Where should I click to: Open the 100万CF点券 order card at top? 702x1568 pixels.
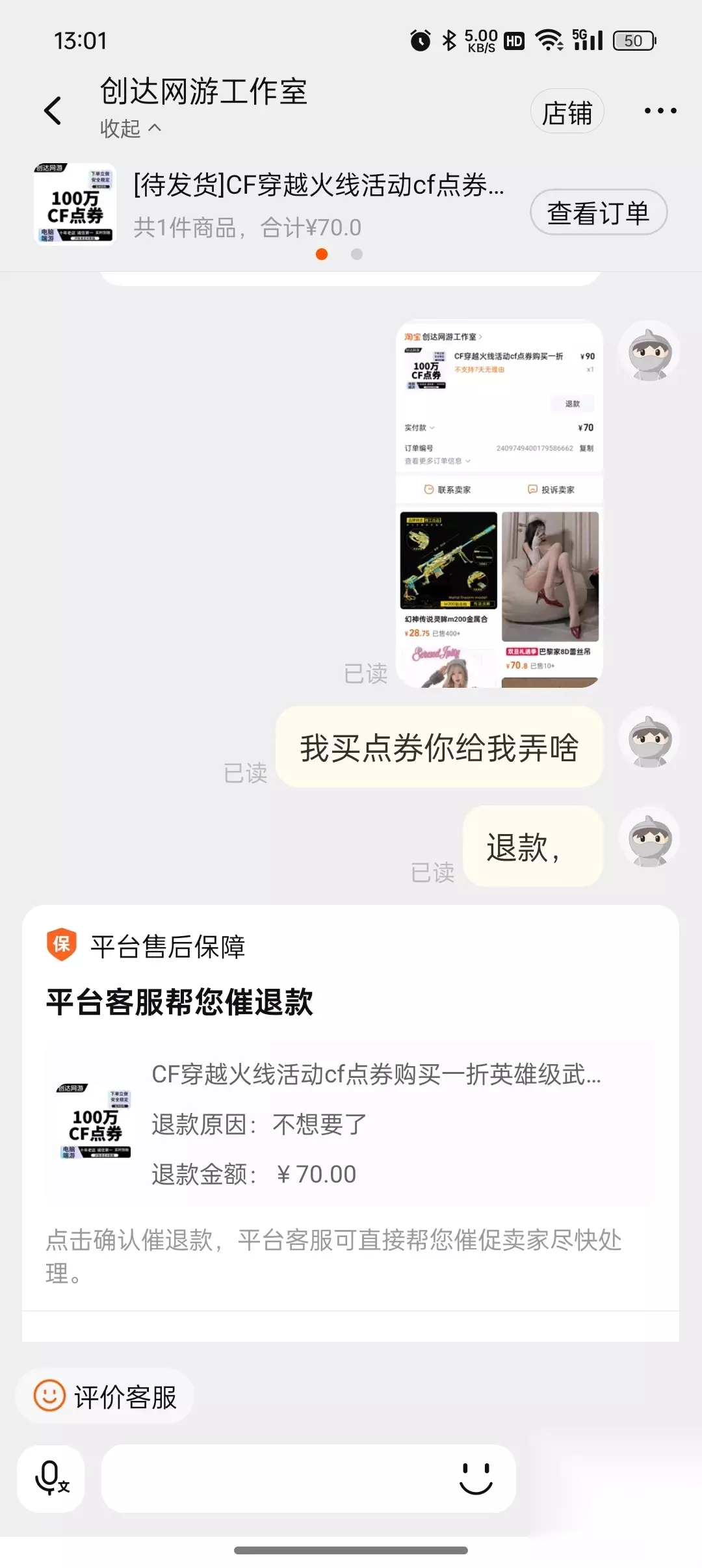(x=270, y=204)
